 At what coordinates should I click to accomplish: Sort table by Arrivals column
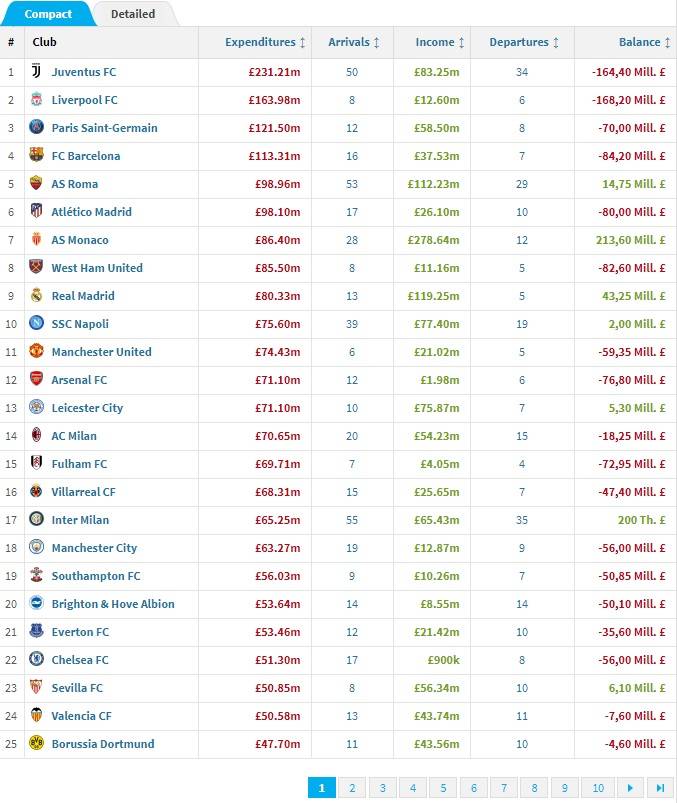tap(353, 42)
